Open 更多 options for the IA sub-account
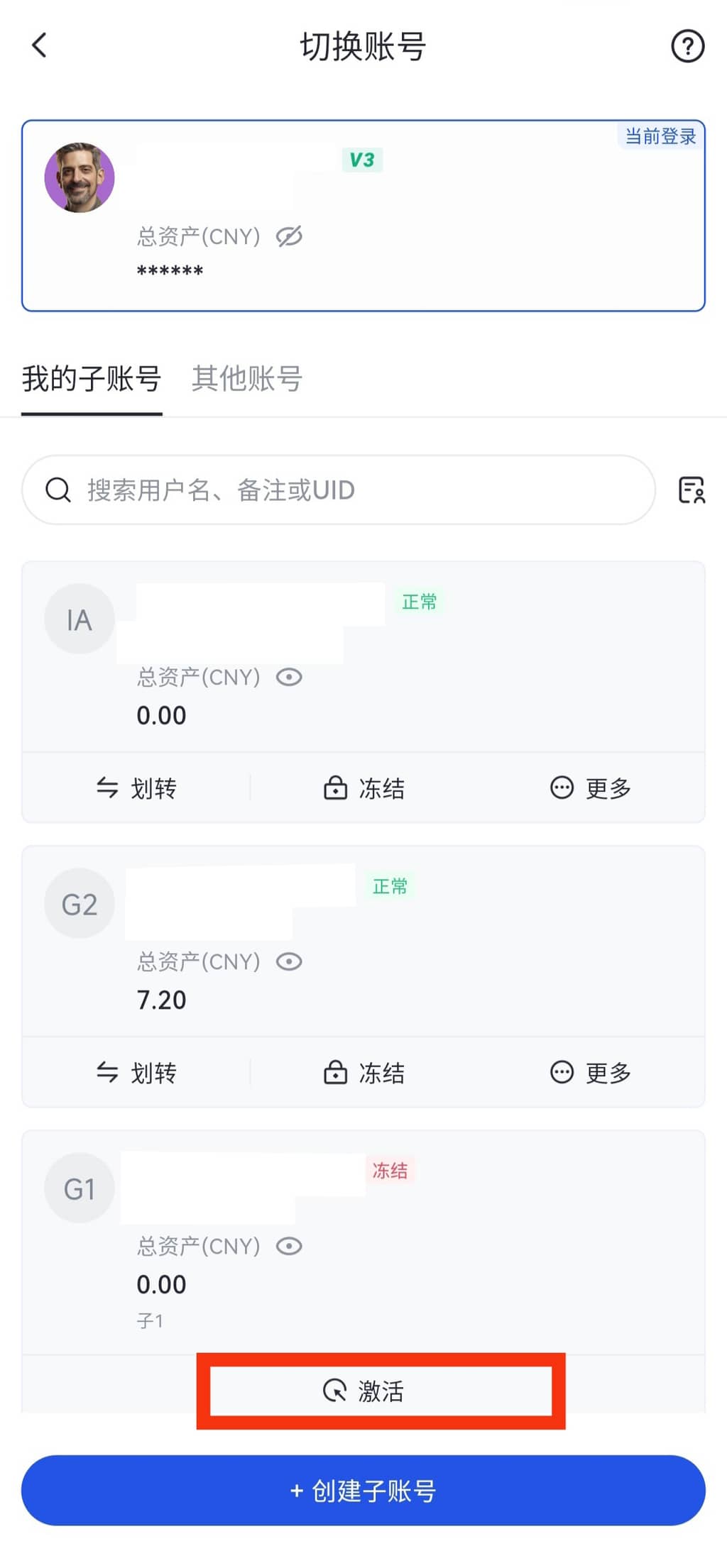The image size is (727, 1568). 591,788
